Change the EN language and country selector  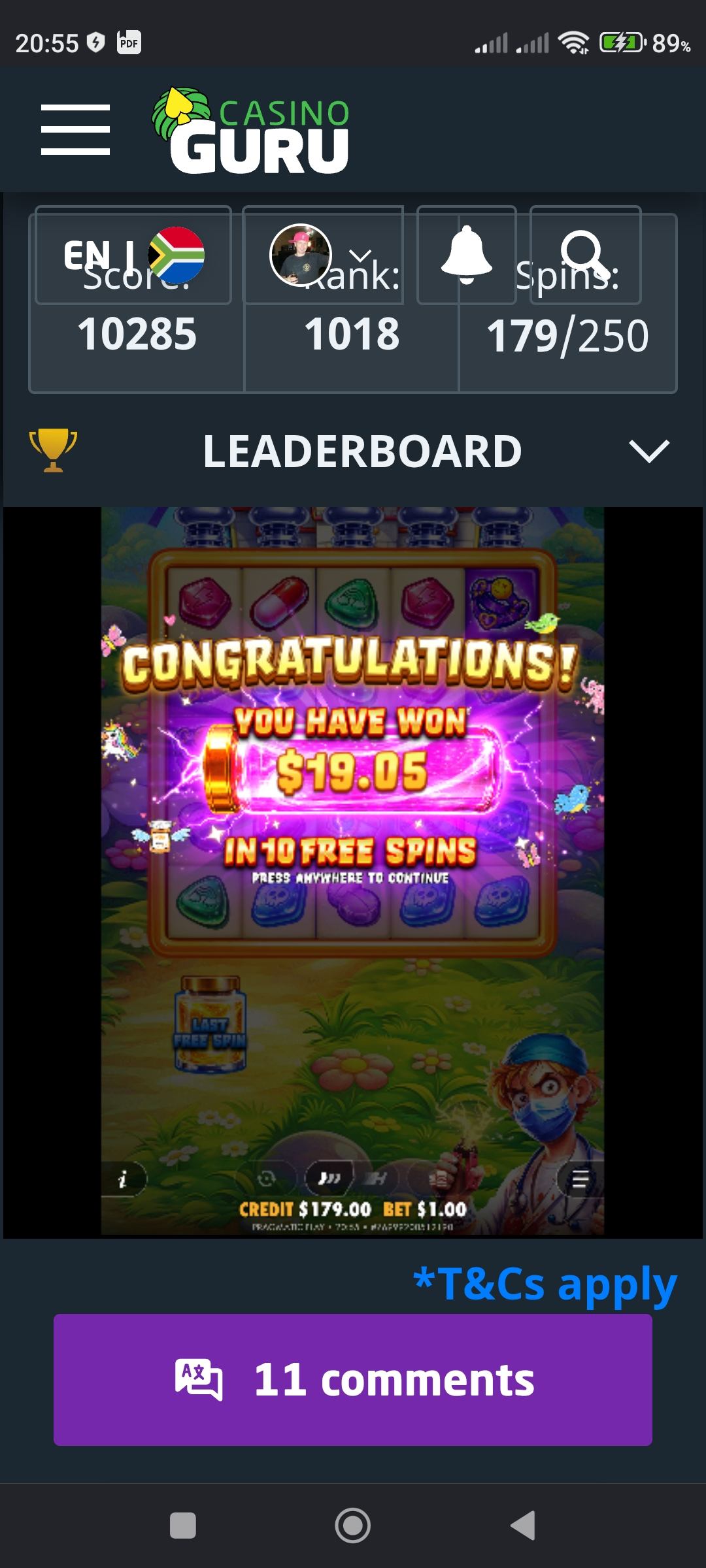pos(133,255)
